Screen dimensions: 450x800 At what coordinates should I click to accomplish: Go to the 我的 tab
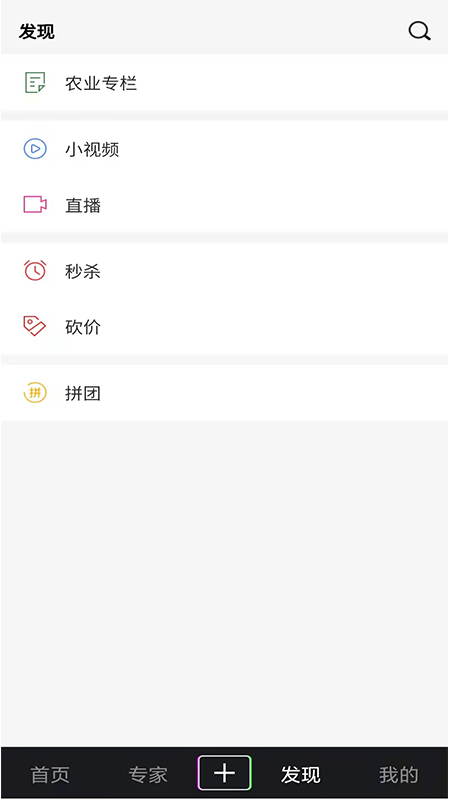[398, 774]
